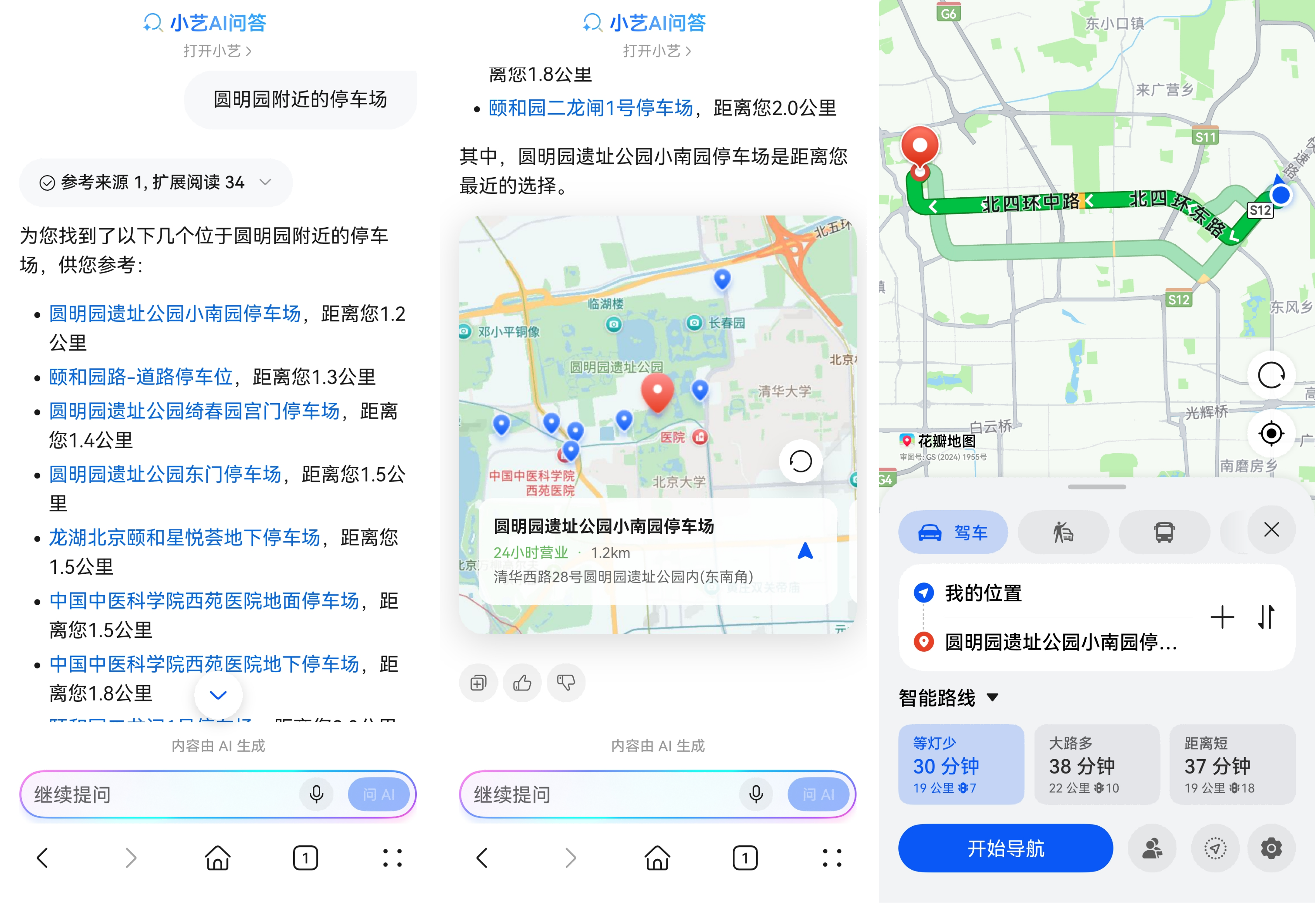Image resolution: width=1316 pixels, height=903 pixels.
Task: Close the route planning panel
Action: [1271, 530]
